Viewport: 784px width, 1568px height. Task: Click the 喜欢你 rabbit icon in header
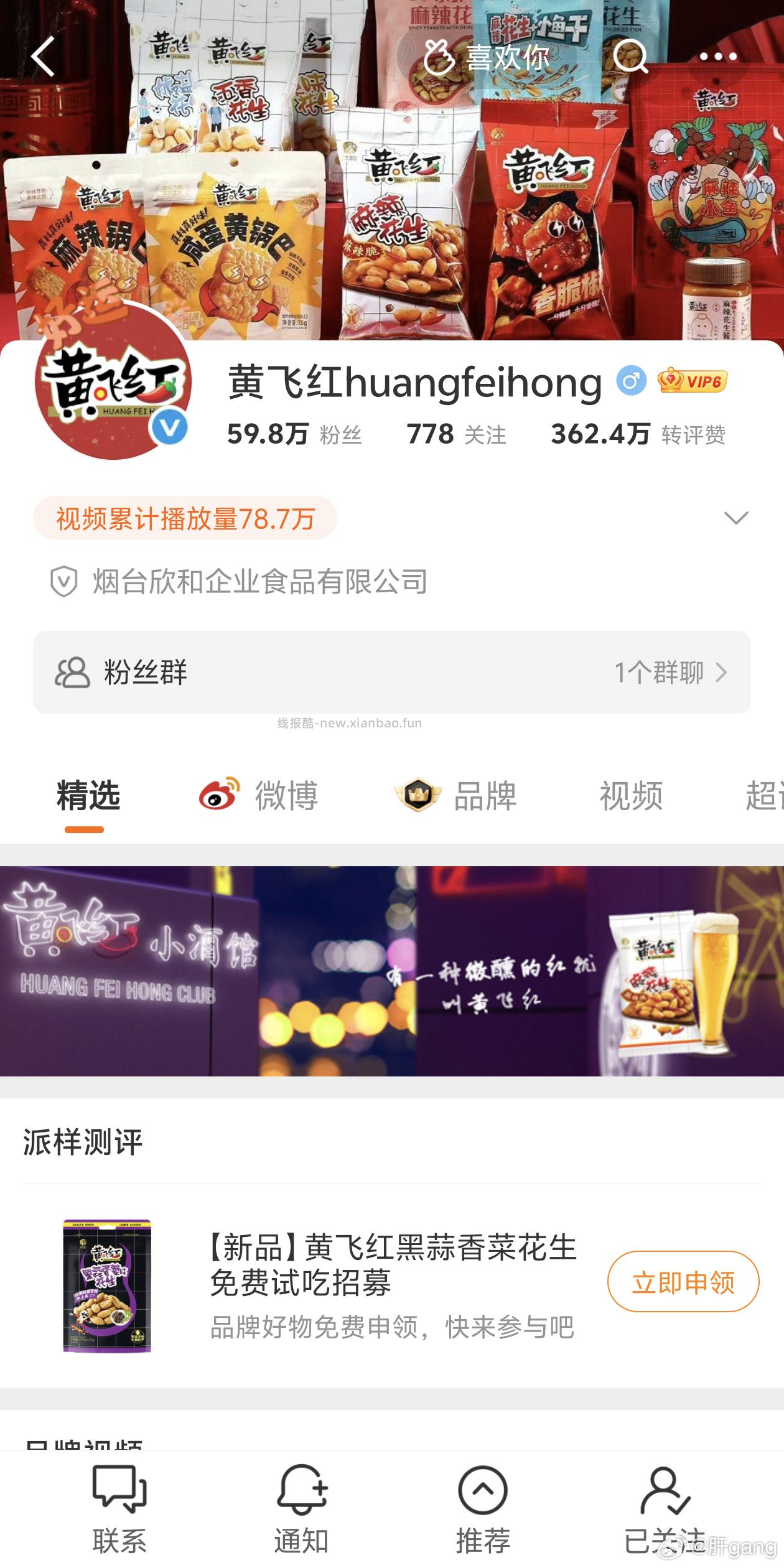[439, 57]
